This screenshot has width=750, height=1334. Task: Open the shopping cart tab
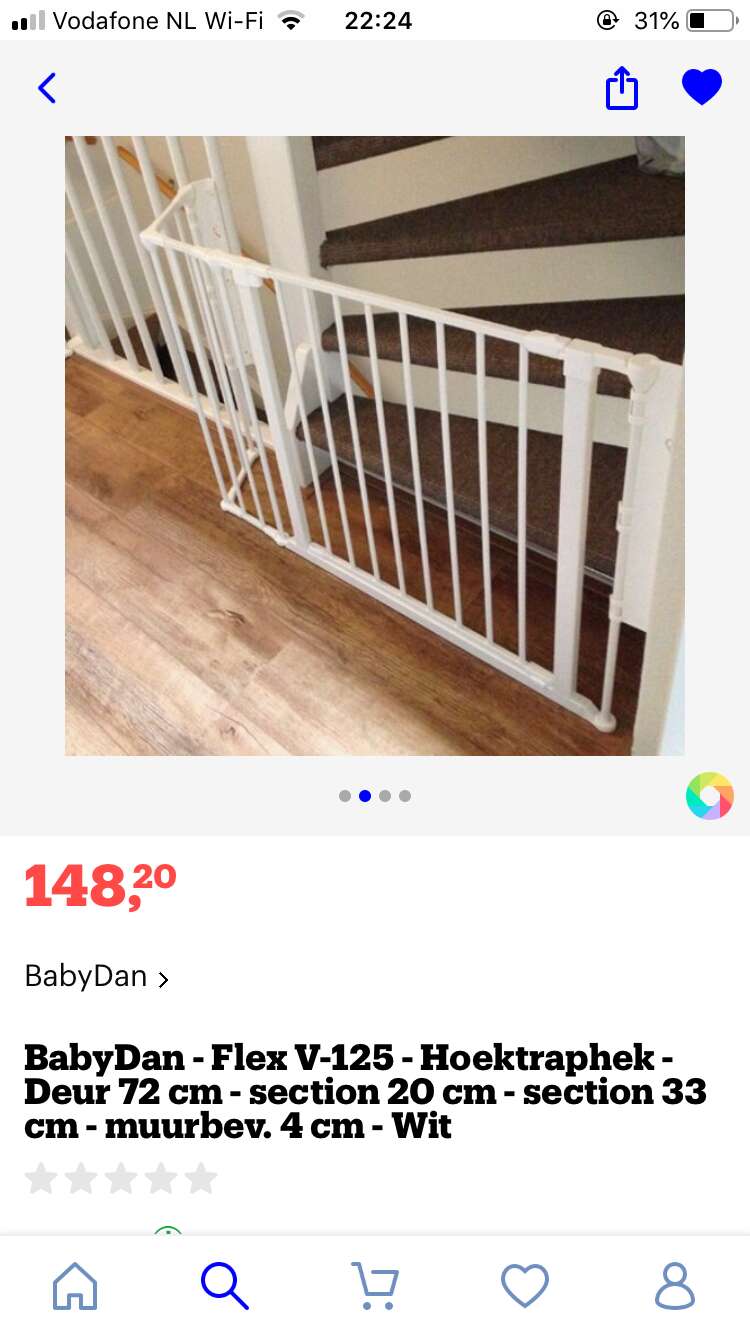click(x=375, y=1285)
